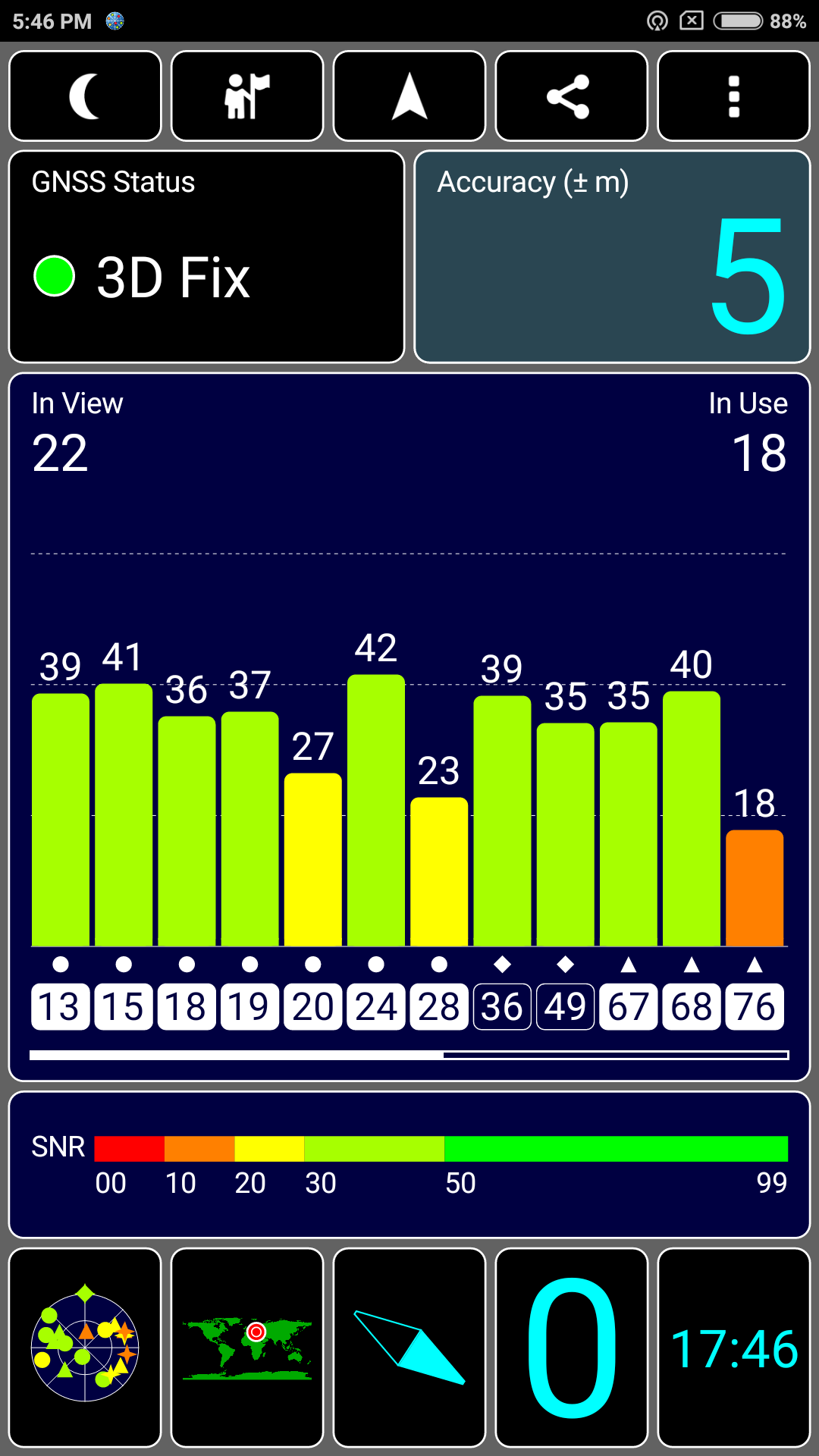The height and width of the screenshot is (1456, 819).
Task: Open the waypoint marker tool
Action: [247, 96]
